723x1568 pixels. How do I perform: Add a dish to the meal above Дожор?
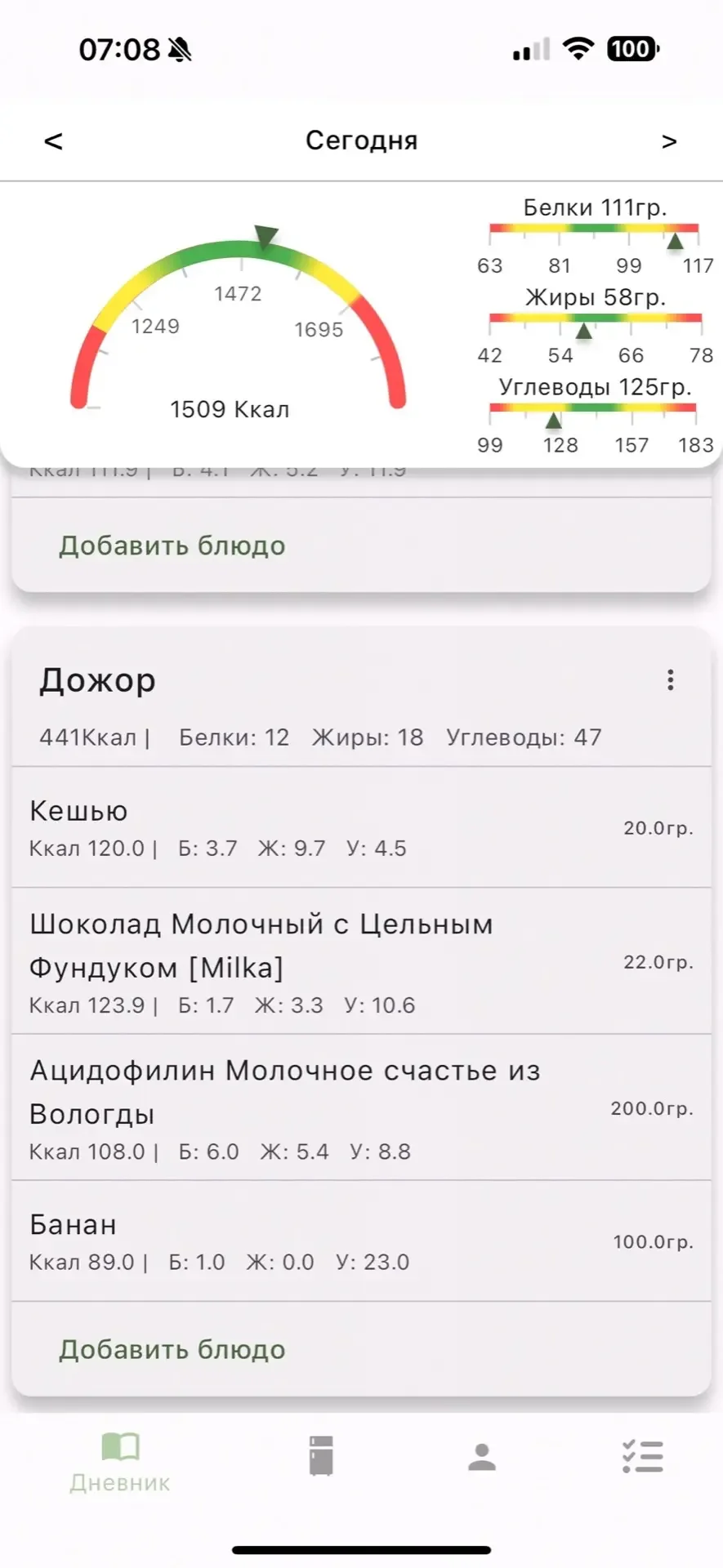(172, 546)
